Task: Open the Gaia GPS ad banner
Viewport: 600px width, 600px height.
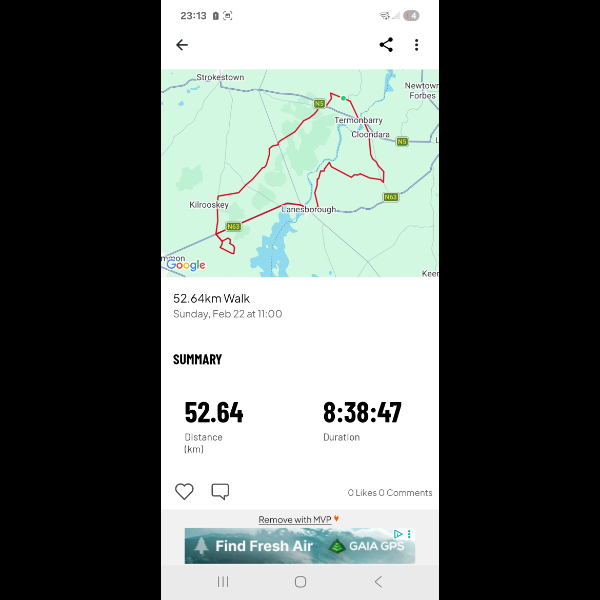Action: click(x=299, y=546)
